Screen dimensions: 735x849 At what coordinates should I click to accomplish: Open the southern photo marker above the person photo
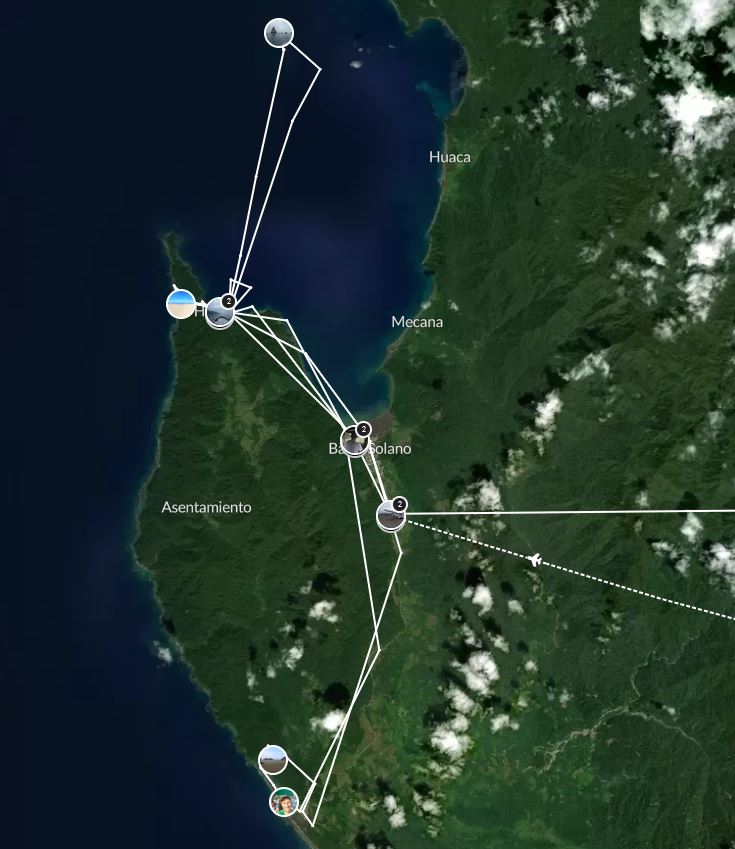pos(273,760)
